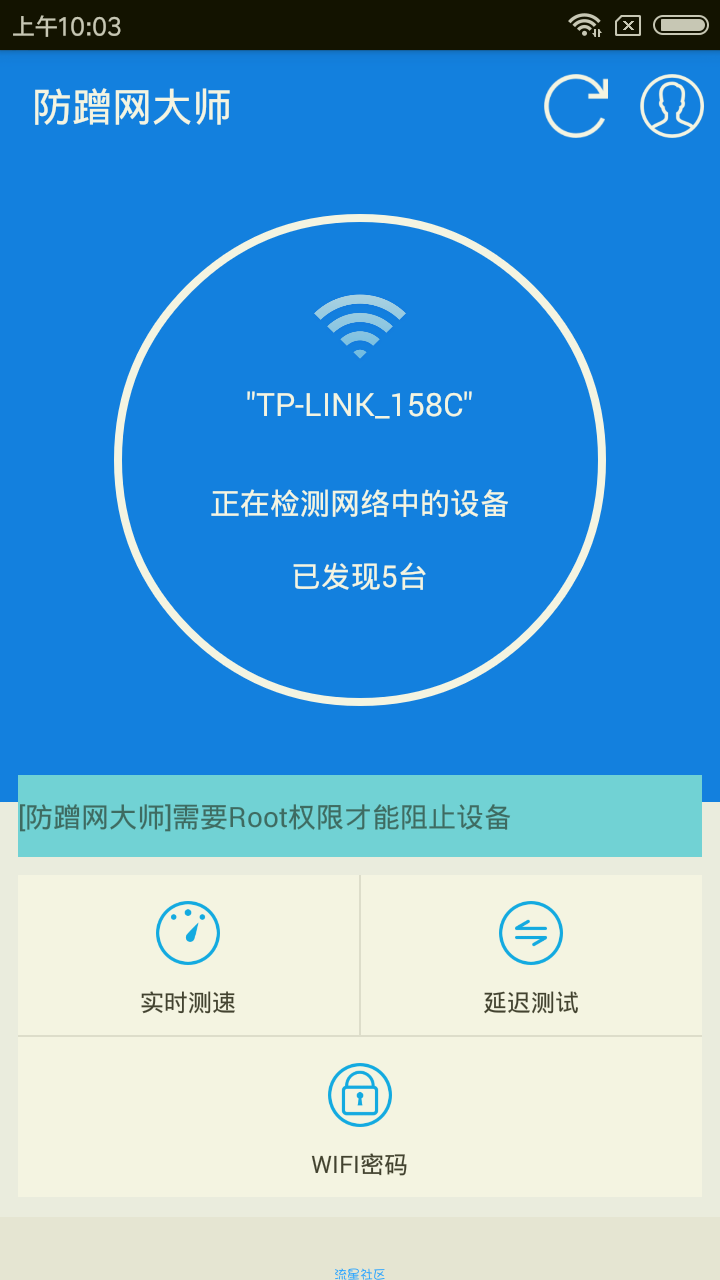Viewport: 720px width, 1280px height.
Task: Start the 延迟测试 latency test
Action: click(531, 955)
